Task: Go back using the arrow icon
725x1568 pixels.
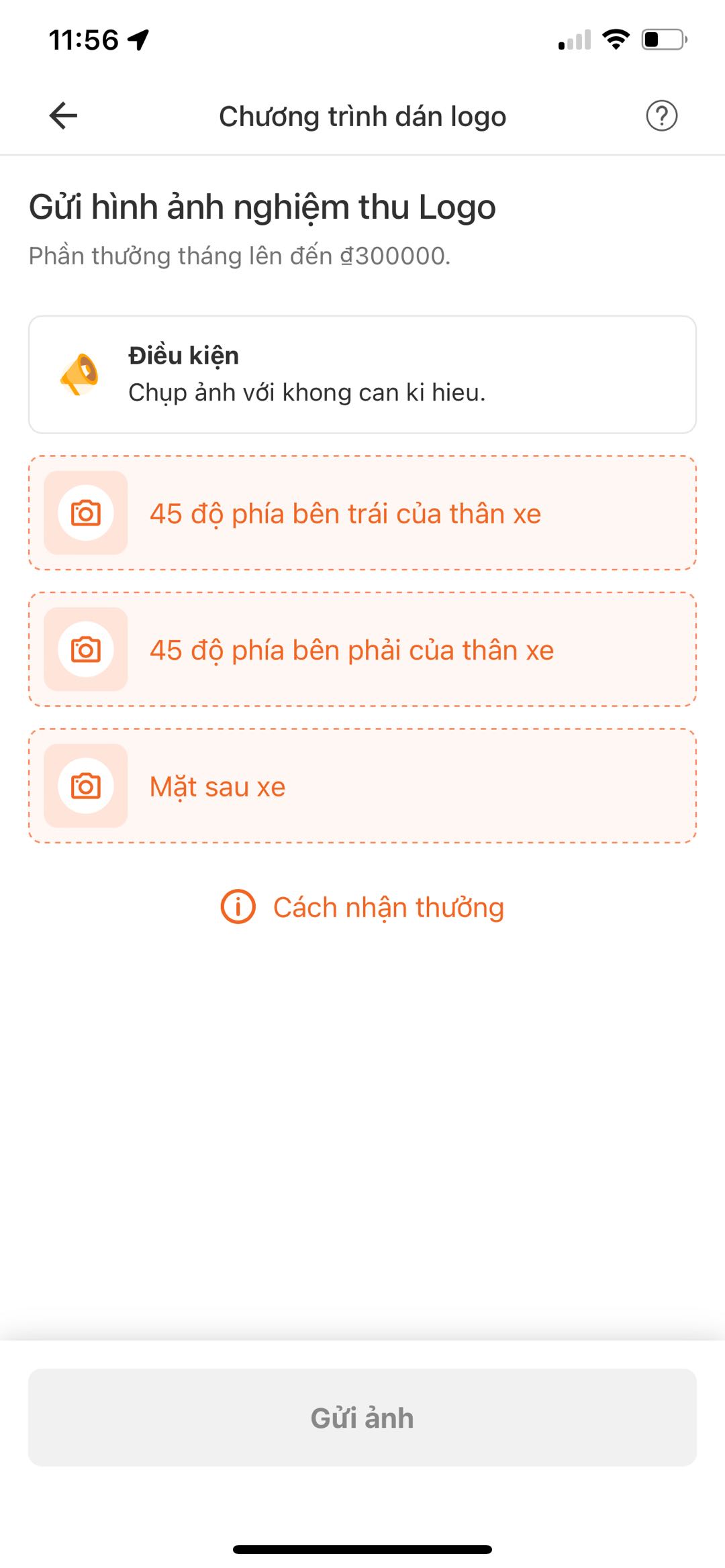Action: [64, 115]
